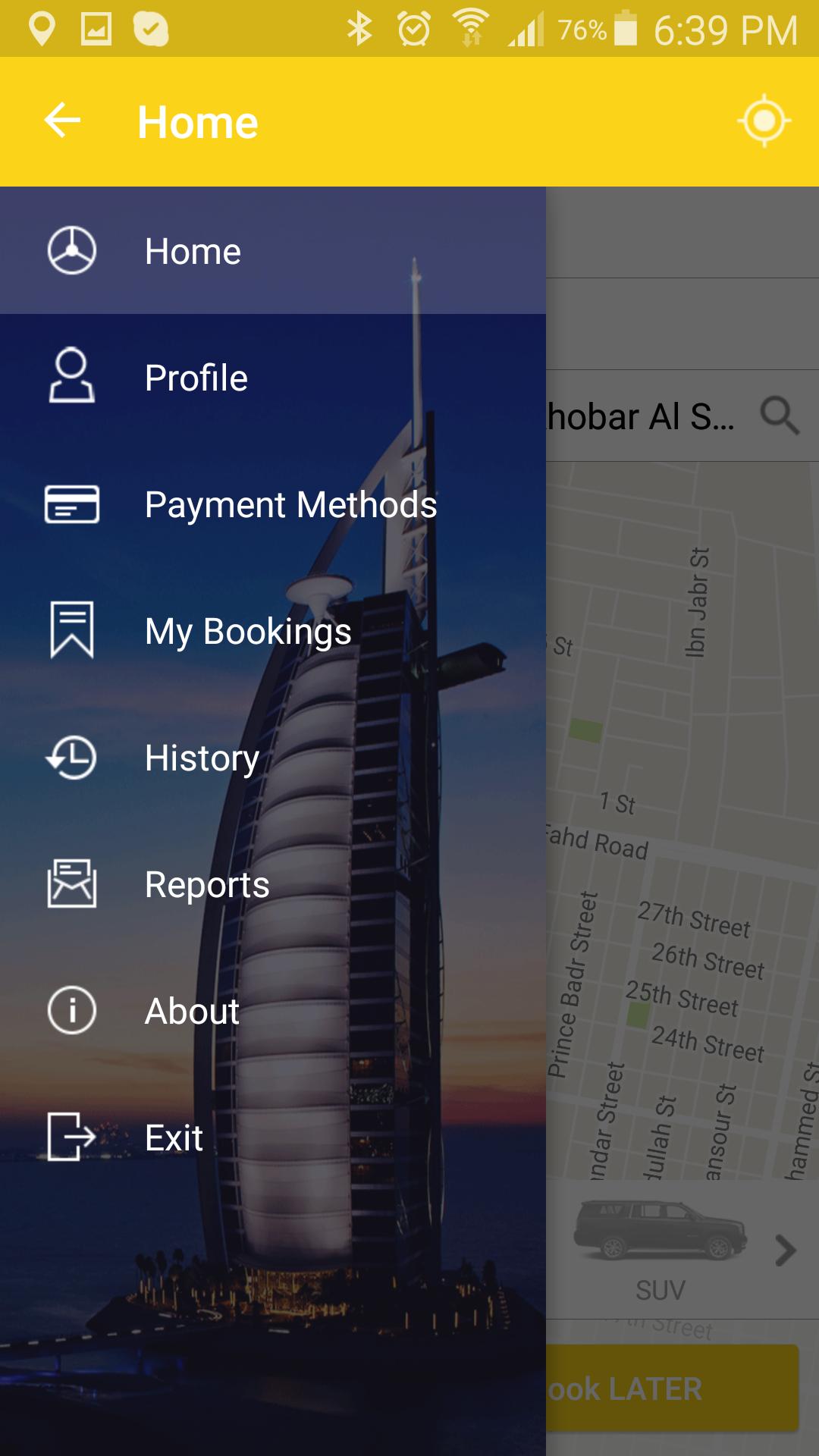The image size is (819, 1456).
Task: Tap the Exit door icon
Action: click(x=71, y=1137)
